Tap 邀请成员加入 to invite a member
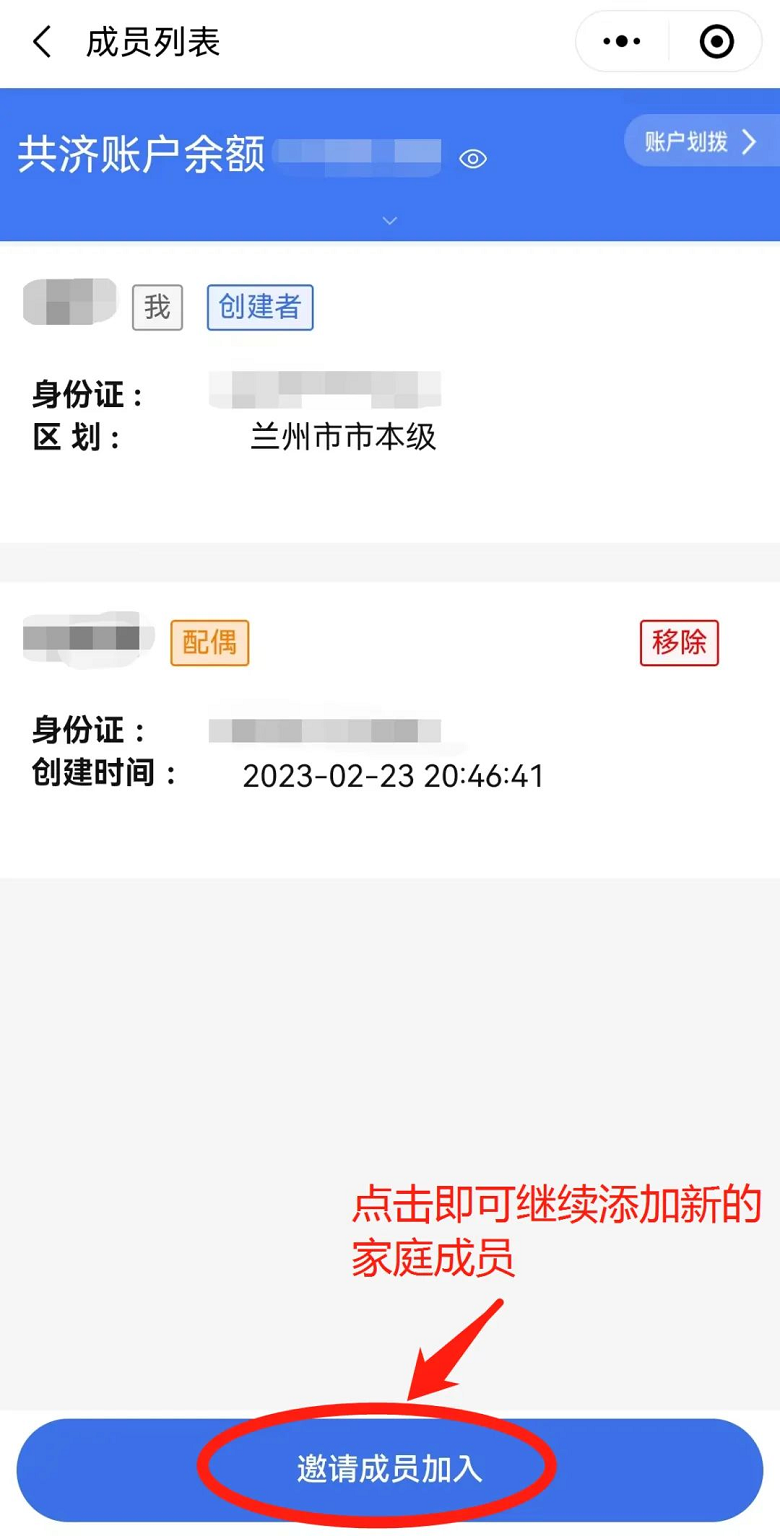 pyautogui.click(x=390, y=1468)
